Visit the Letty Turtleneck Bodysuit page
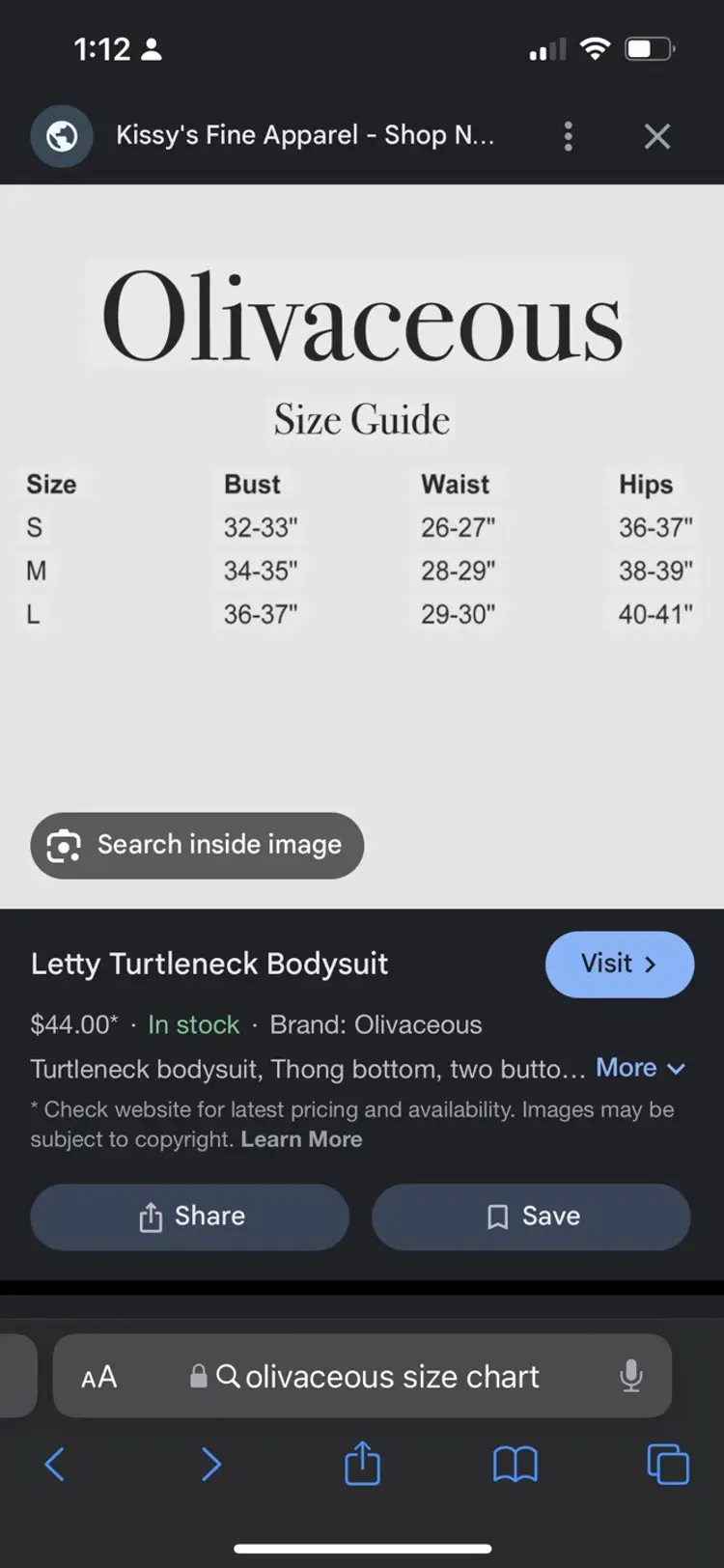This screenshot has height=1568, width=724. [619, 964]
